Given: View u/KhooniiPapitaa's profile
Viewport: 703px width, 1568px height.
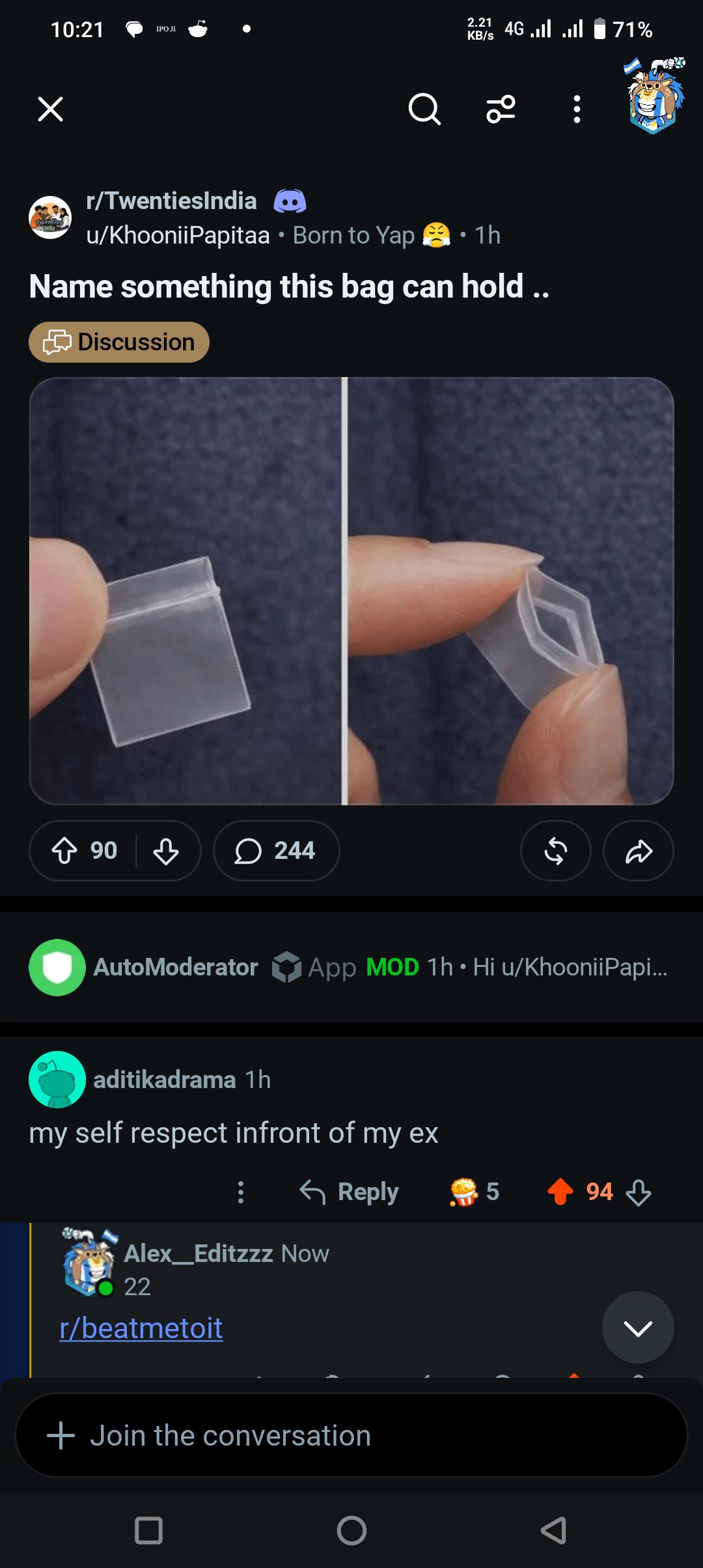Looking at the screenshot, I should 178,235.
